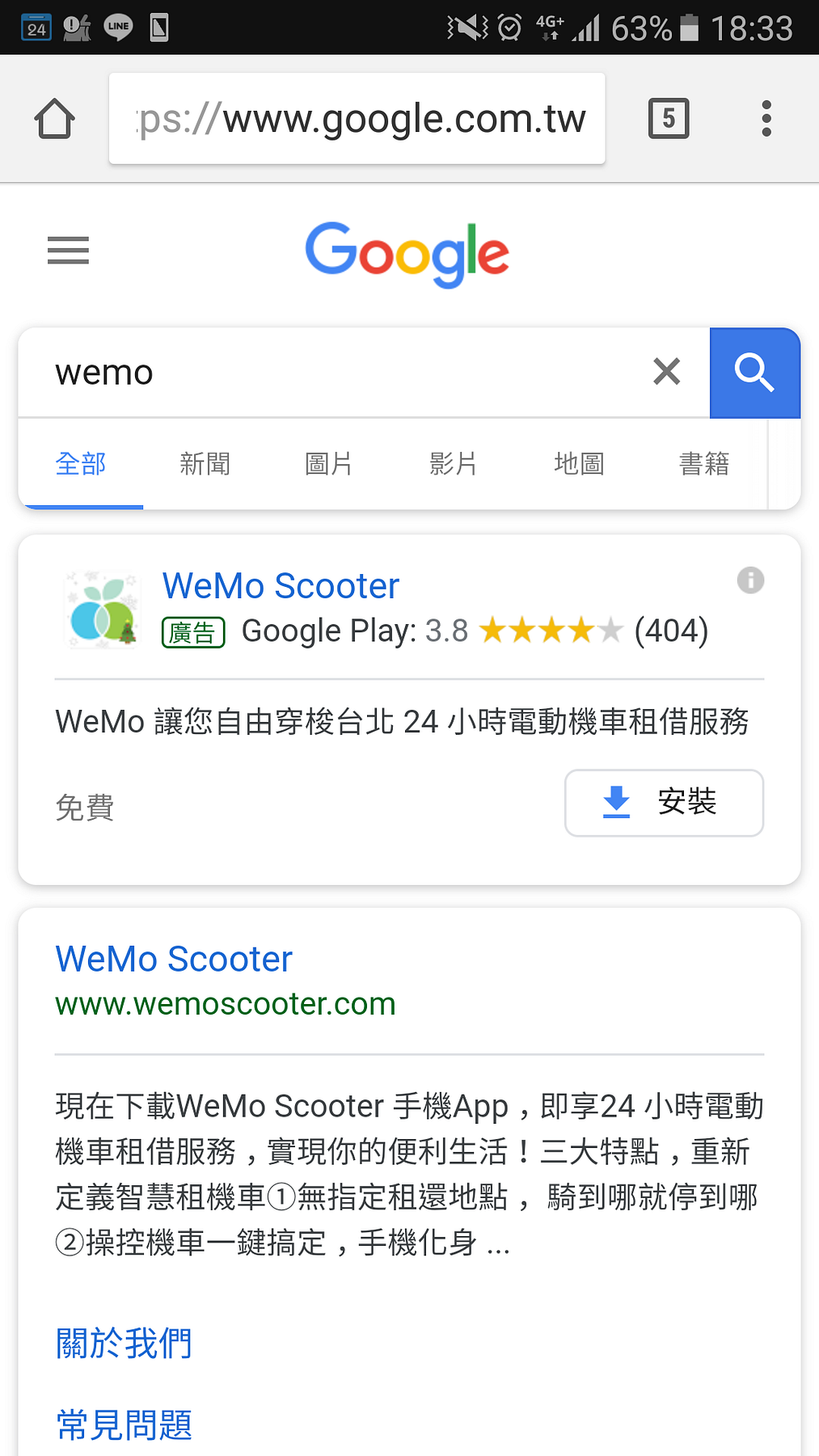The width and height of the screenshot is (819, 1456).
Task: Open the 常見問題 sitelink
Action: tap(124, 1425)
